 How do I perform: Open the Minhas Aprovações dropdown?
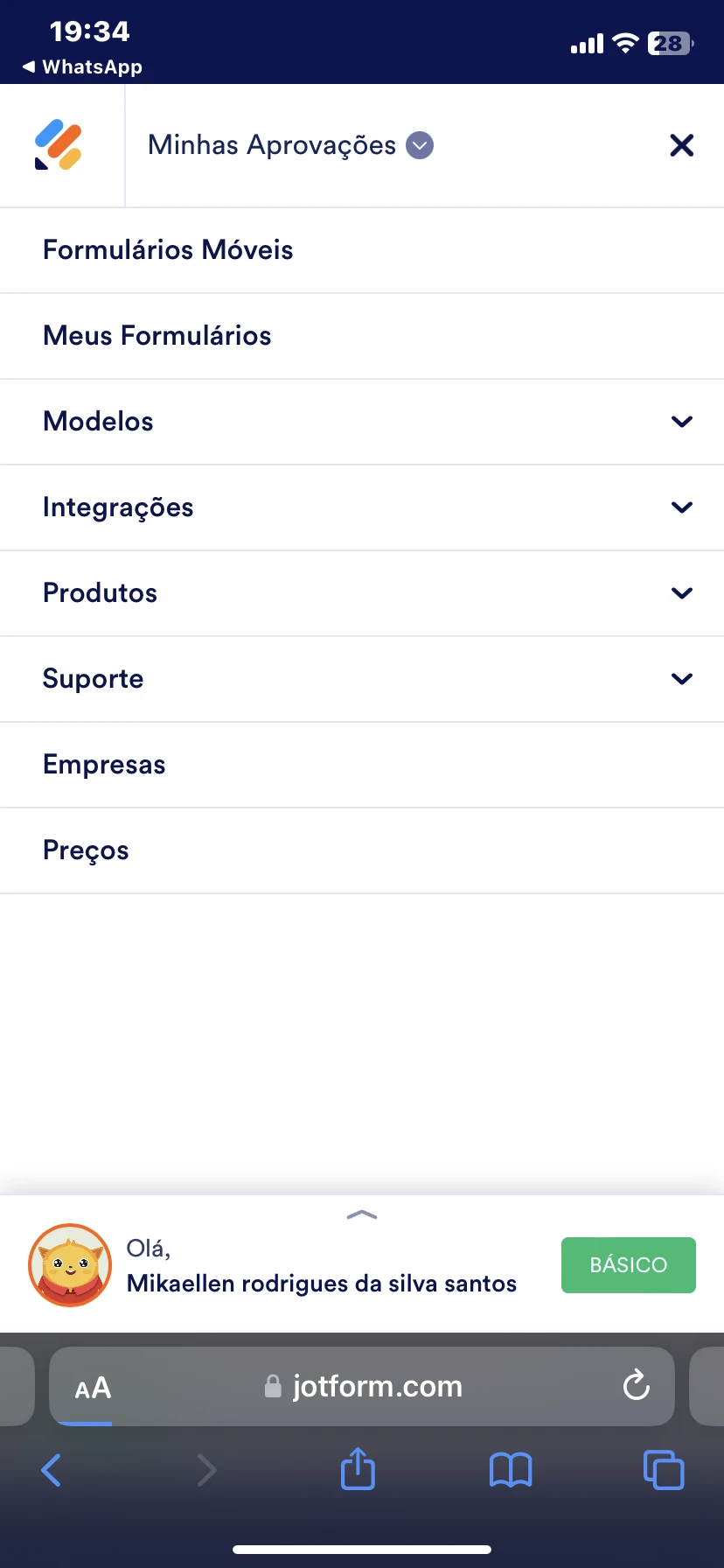(x=419, y=144)
